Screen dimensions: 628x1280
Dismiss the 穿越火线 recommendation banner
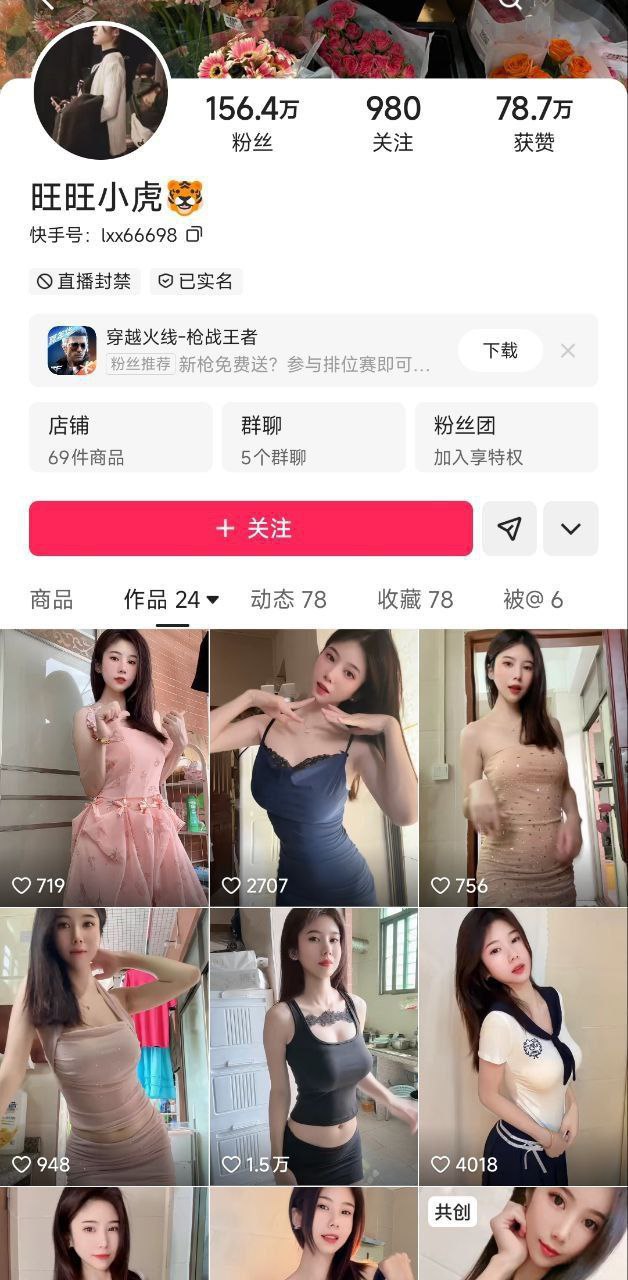568,350
